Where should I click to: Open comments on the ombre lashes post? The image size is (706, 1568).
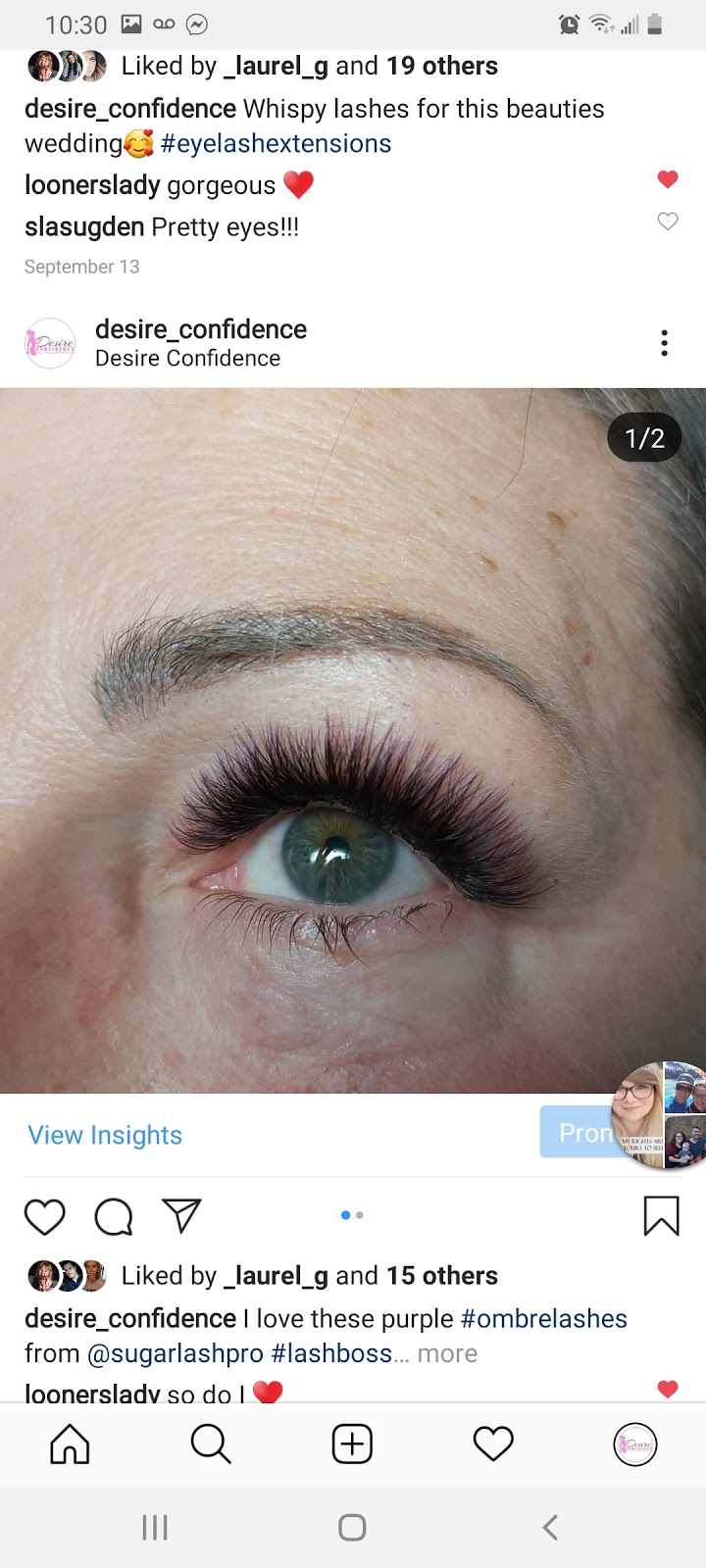pyautogui.click(x=114, y=1216)
